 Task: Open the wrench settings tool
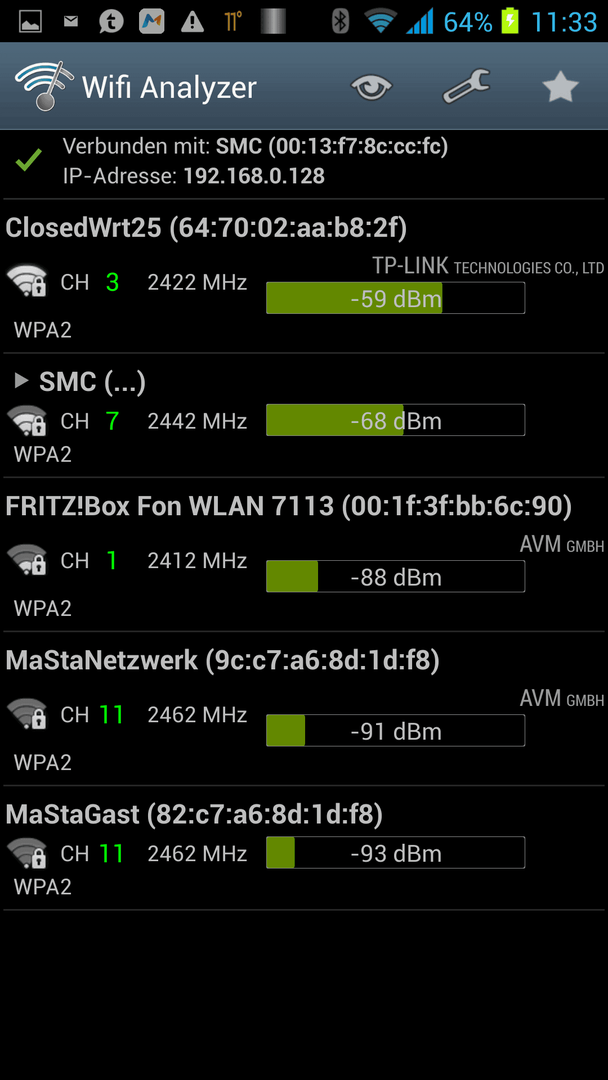465,87
